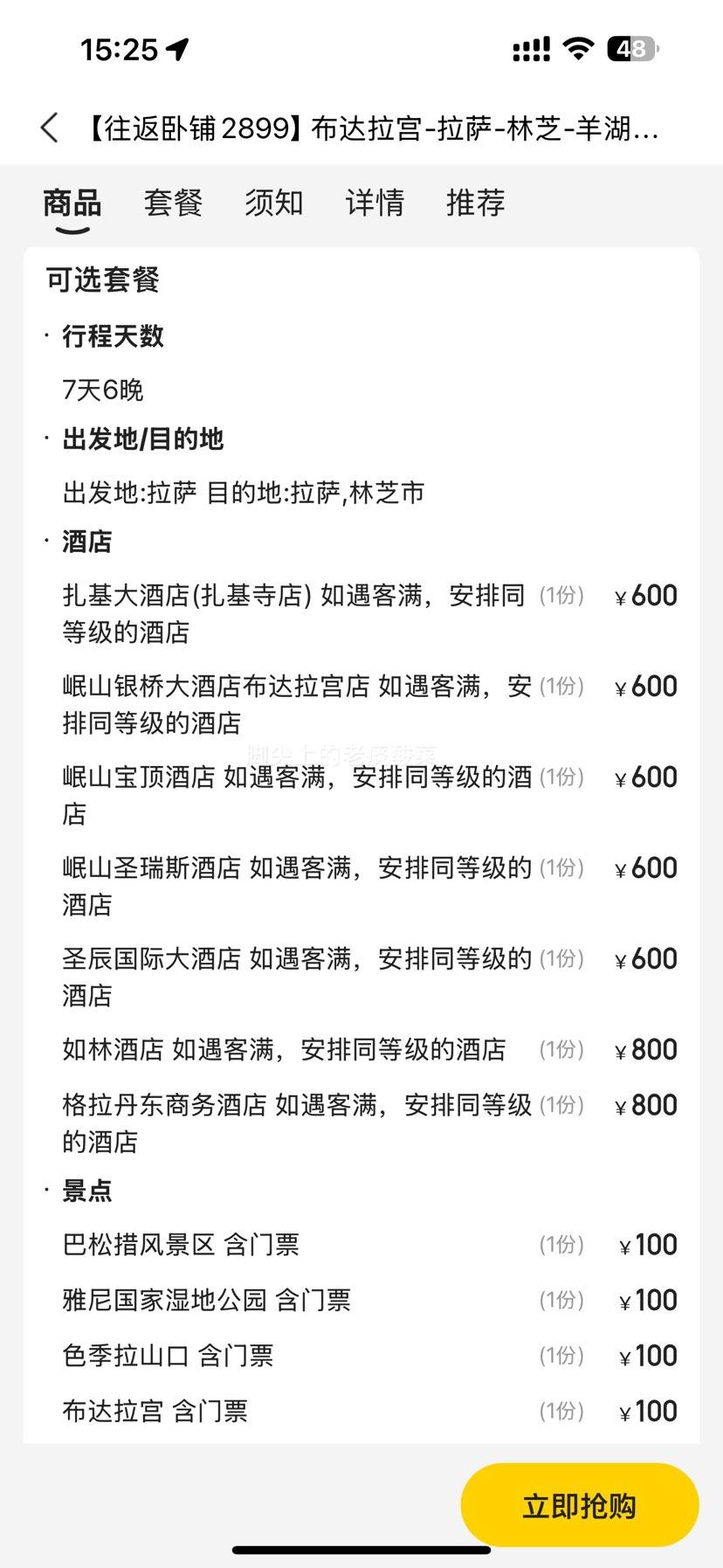723x1568 pixels.
Task: View the 详情 tab
Action: [375, 203]
